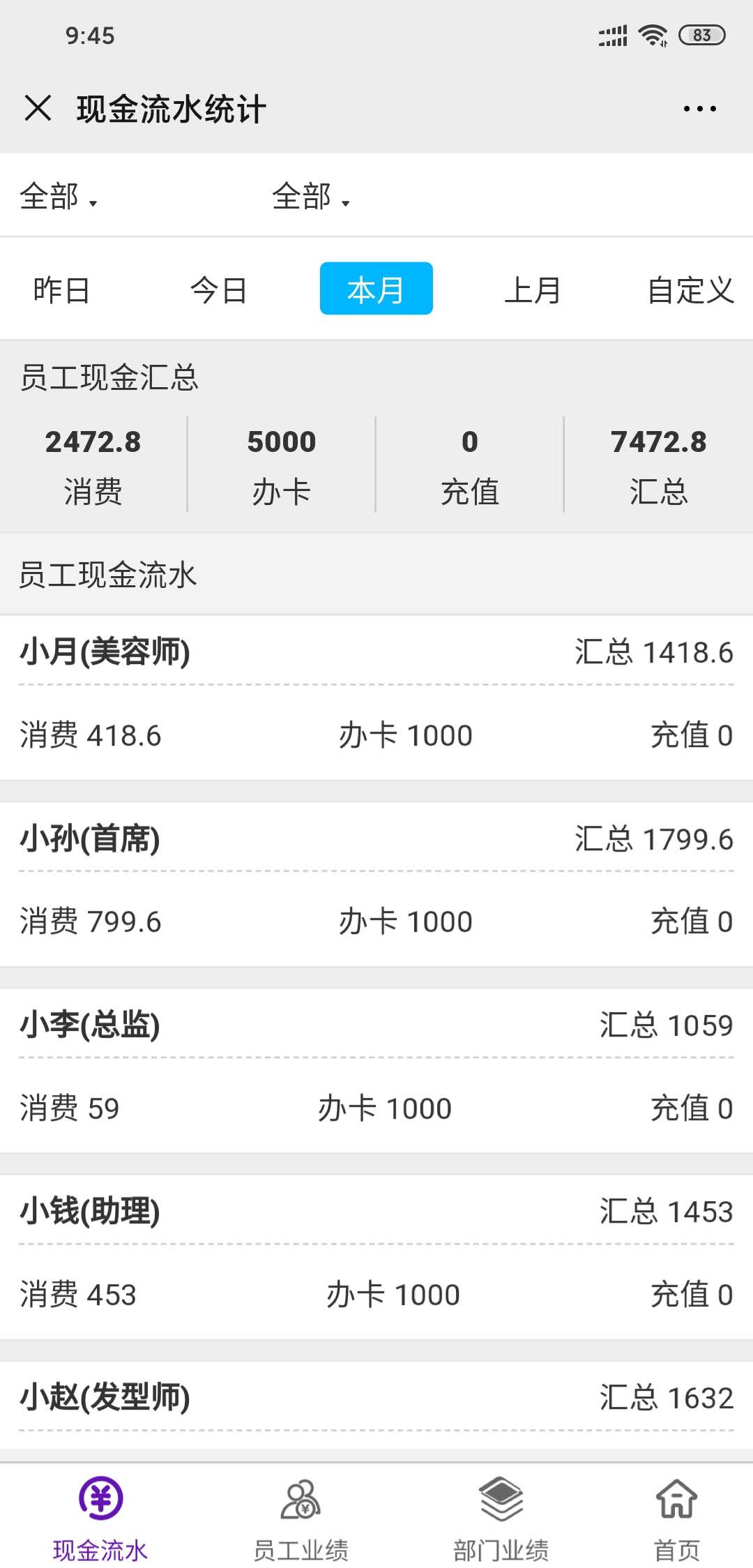Select the 昨日 date filter
753x1568 pixels.
coord(61,289)
